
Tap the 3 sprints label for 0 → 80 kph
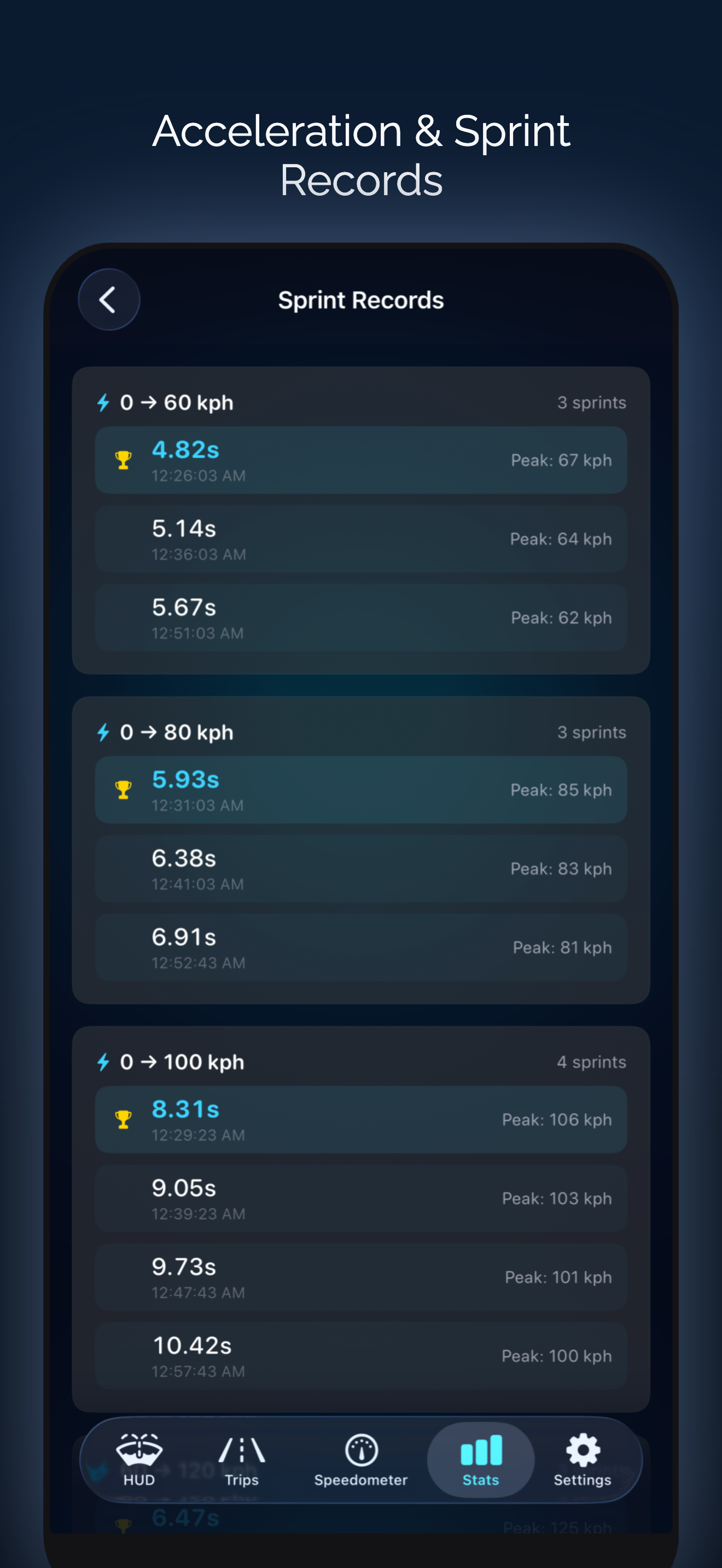click(x=591, y=732)
